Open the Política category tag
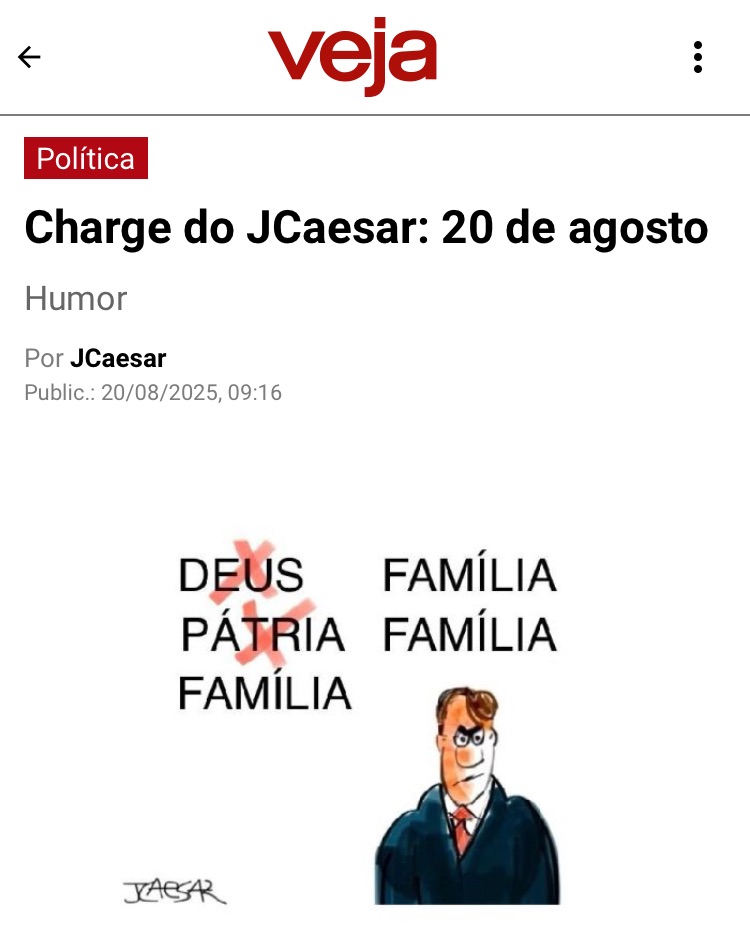This screenshot has width=750, height=925. (86, 159)
